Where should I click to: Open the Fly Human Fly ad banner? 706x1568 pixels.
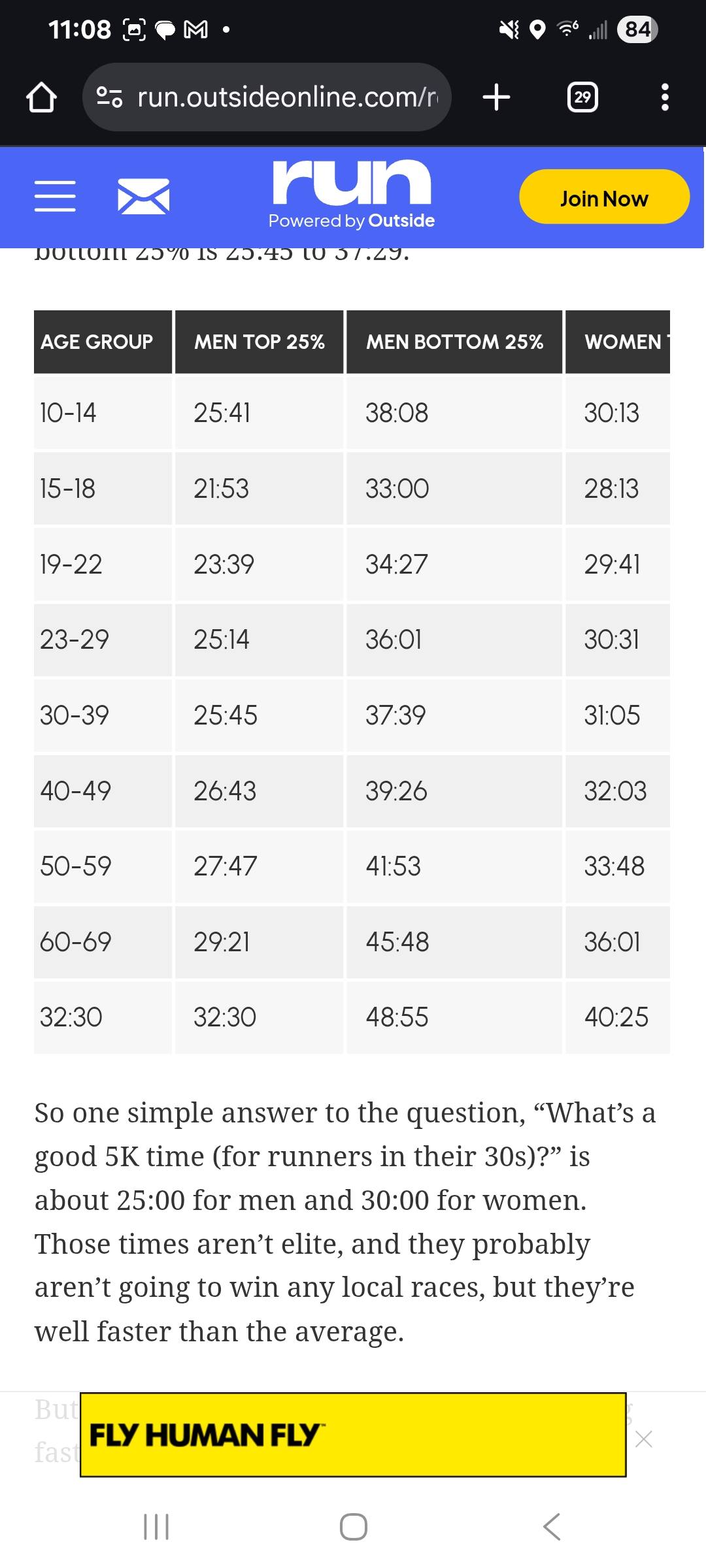click(353, 1435)
